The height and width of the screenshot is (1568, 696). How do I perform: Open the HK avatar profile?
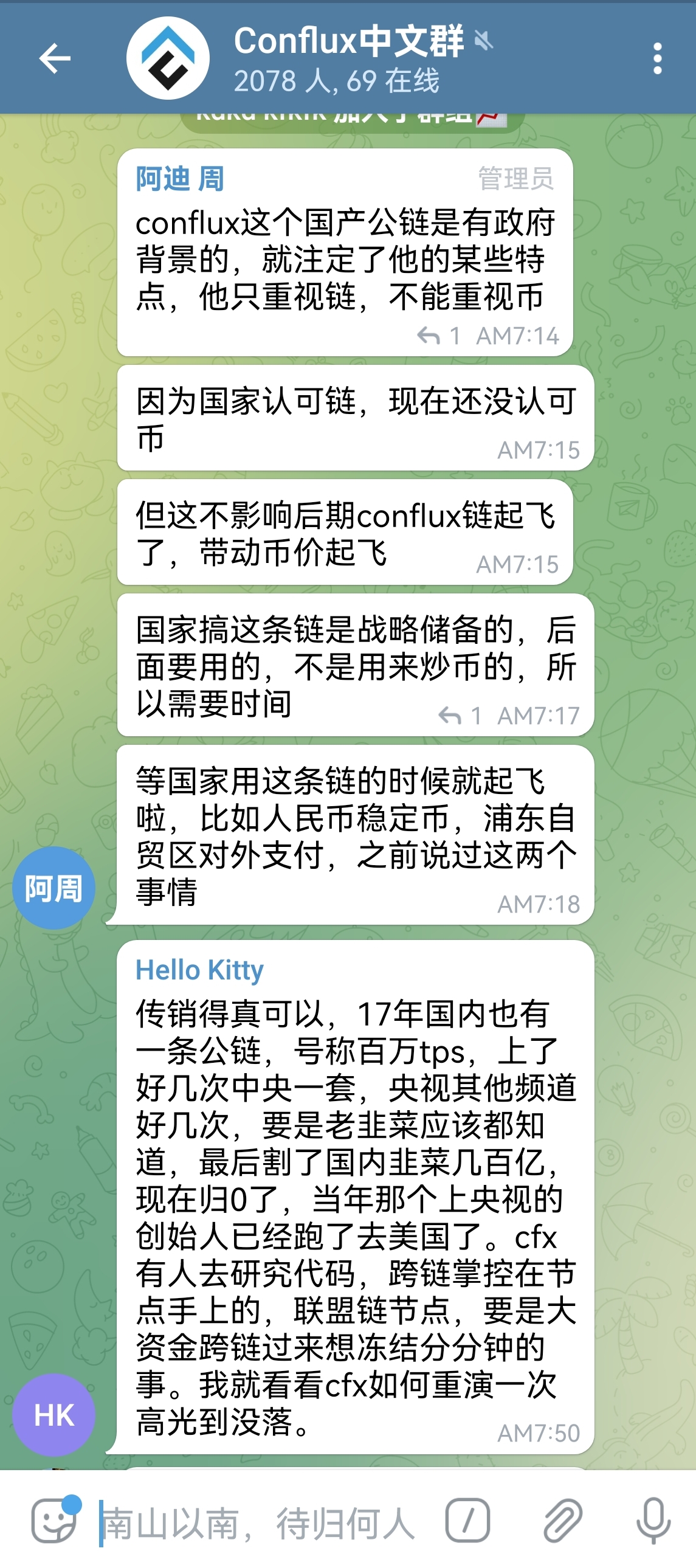pyautogui.click(x=53, y=1414)
